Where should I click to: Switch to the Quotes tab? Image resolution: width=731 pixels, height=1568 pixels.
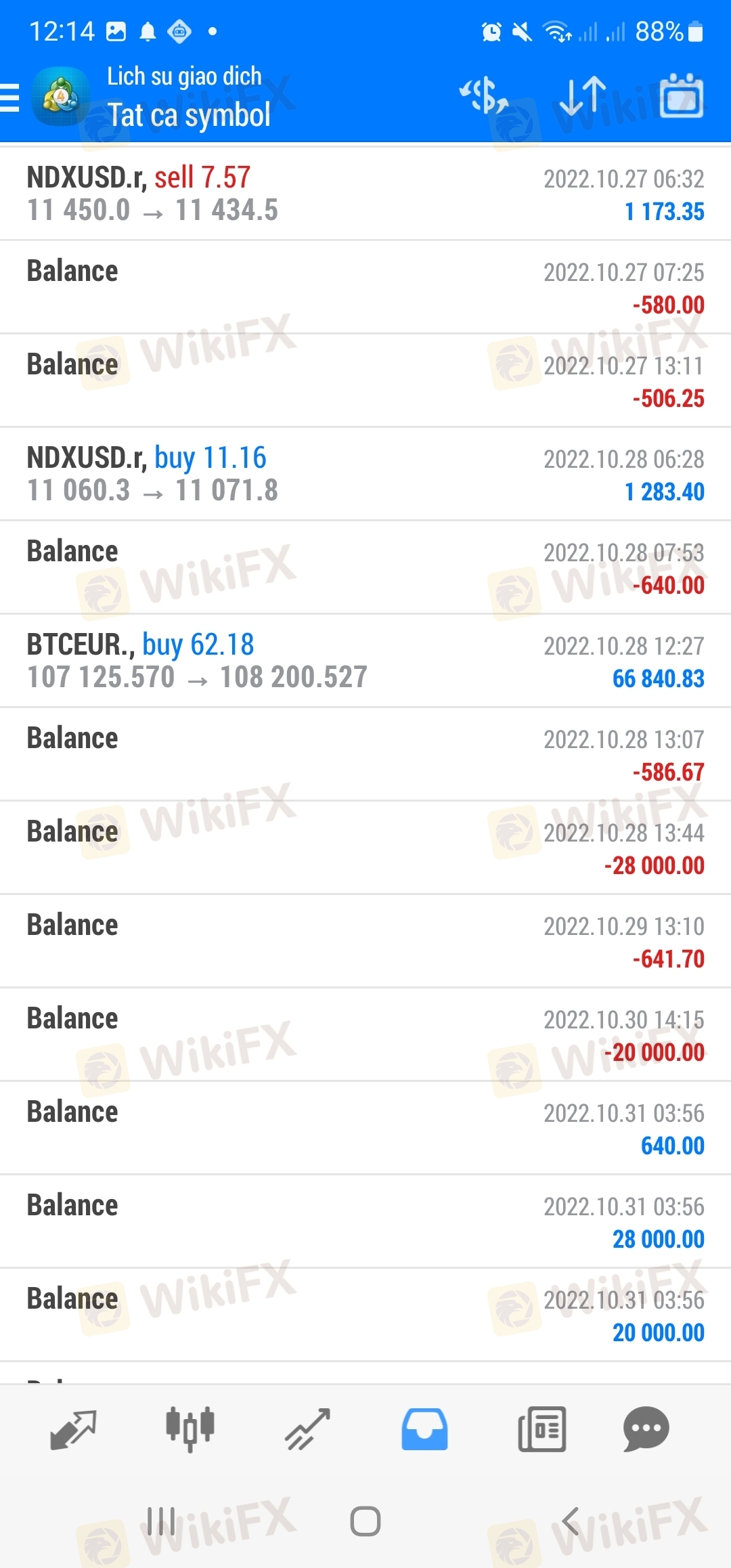coord(73,1430)
